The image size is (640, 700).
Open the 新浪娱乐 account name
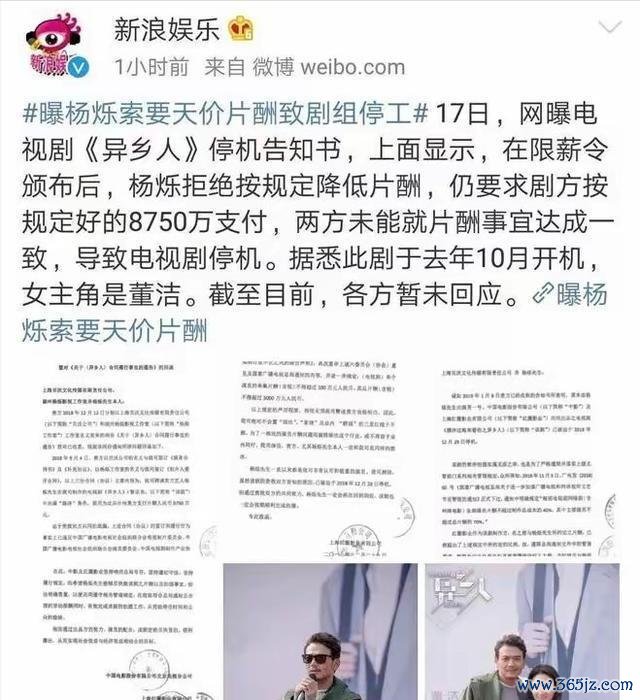(x=166, y=29)
